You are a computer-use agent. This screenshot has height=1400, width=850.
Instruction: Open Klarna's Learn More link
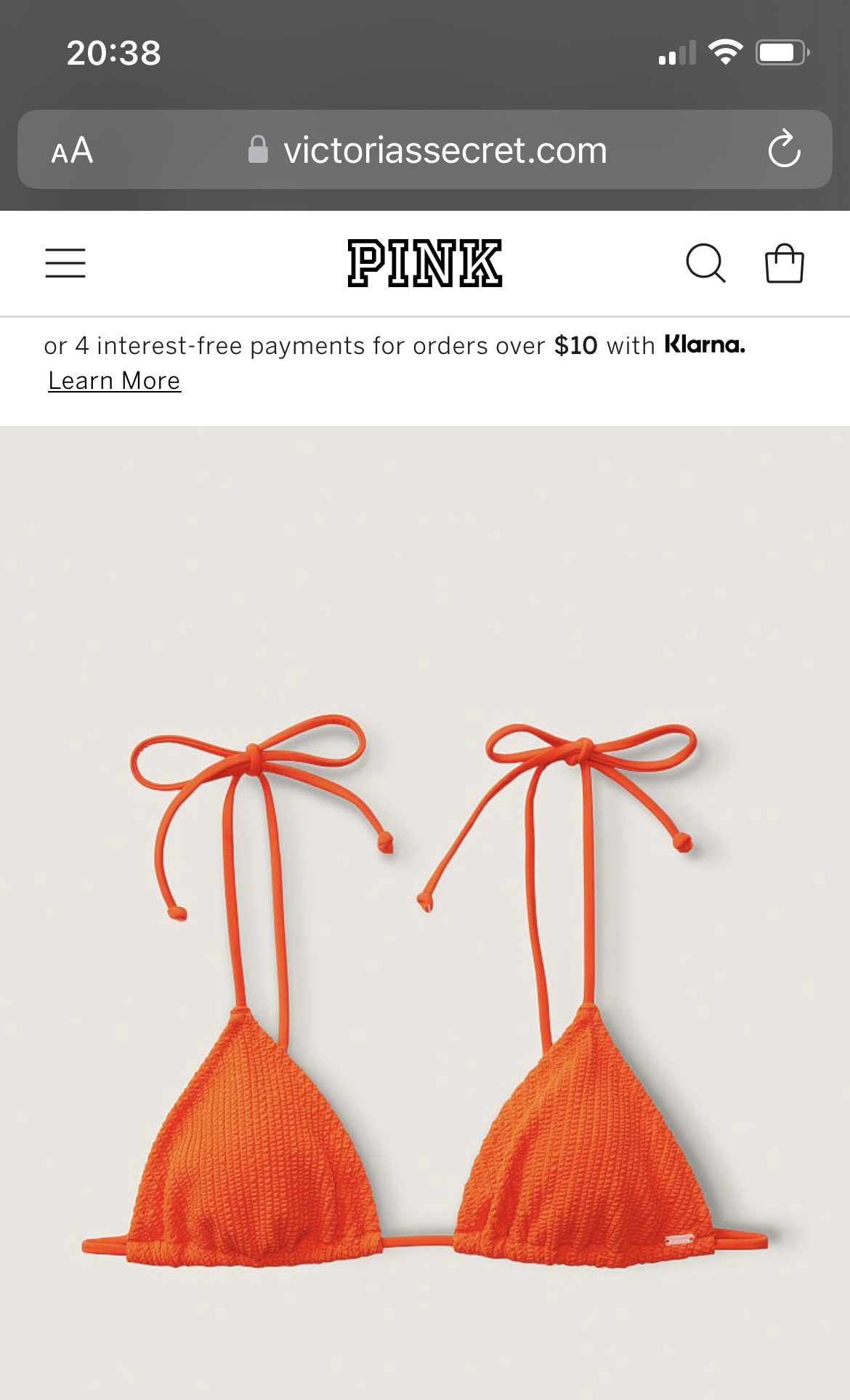pyautogui.click(x=114, y=380)
